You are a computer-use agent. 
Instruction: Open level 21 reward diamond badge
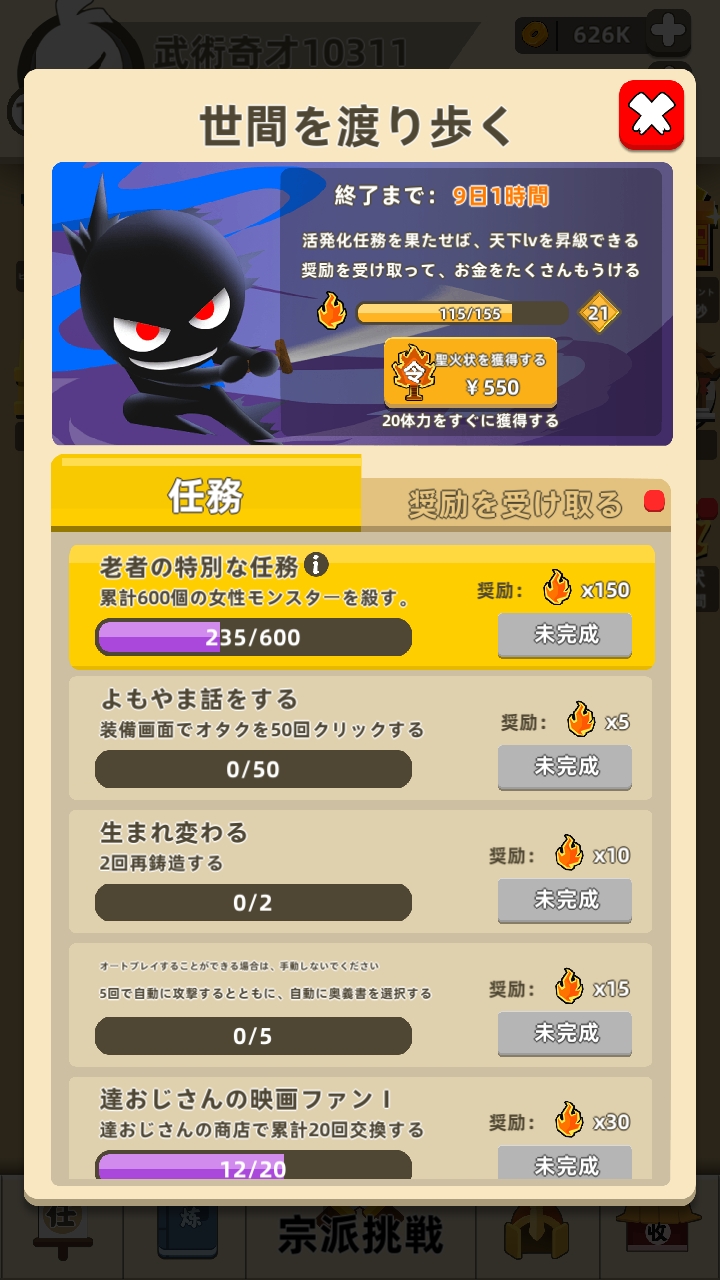point(599,313)
